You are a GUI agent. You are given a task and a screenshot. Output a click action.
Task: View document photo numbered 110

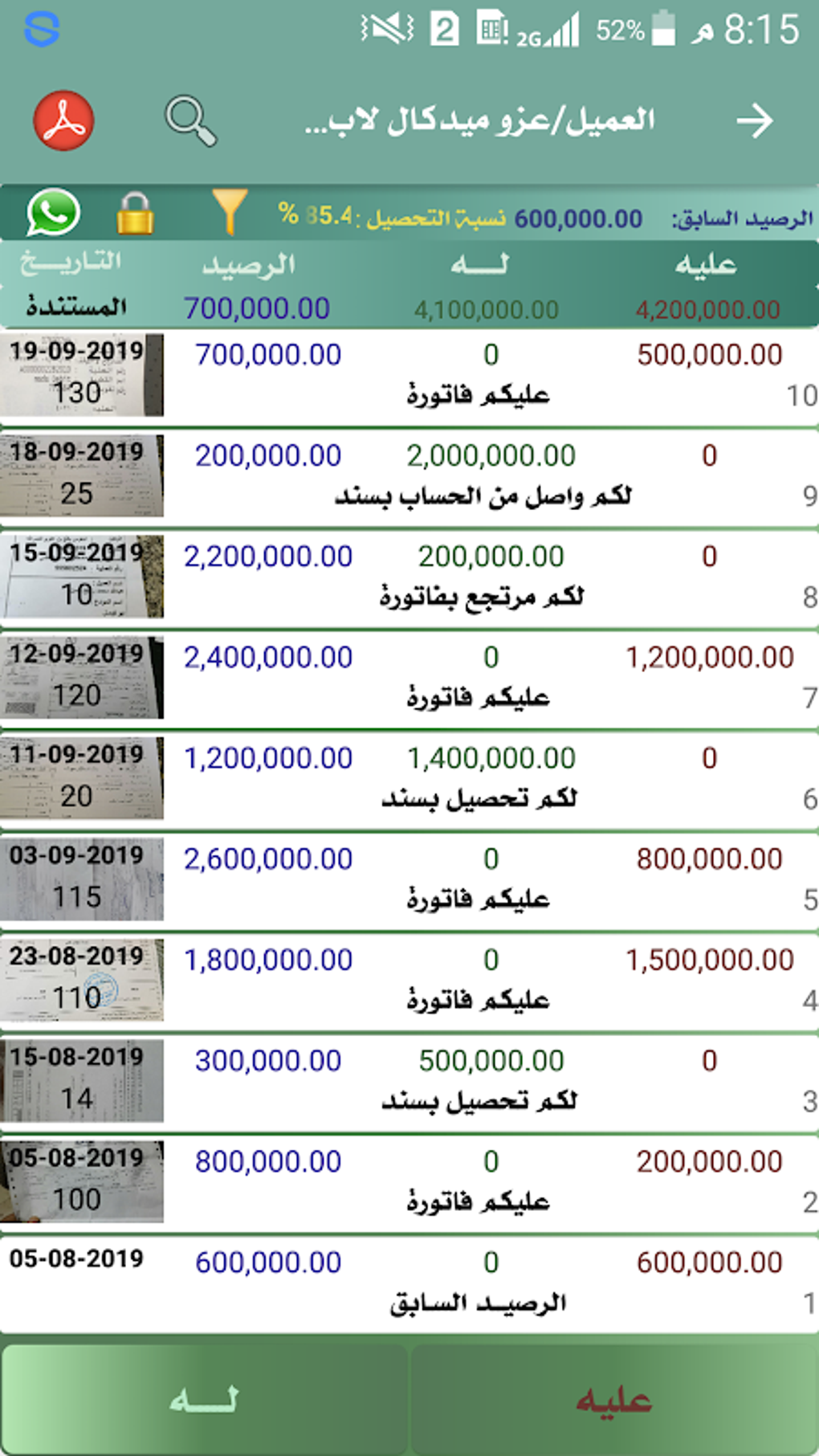[x=81, y=980]
